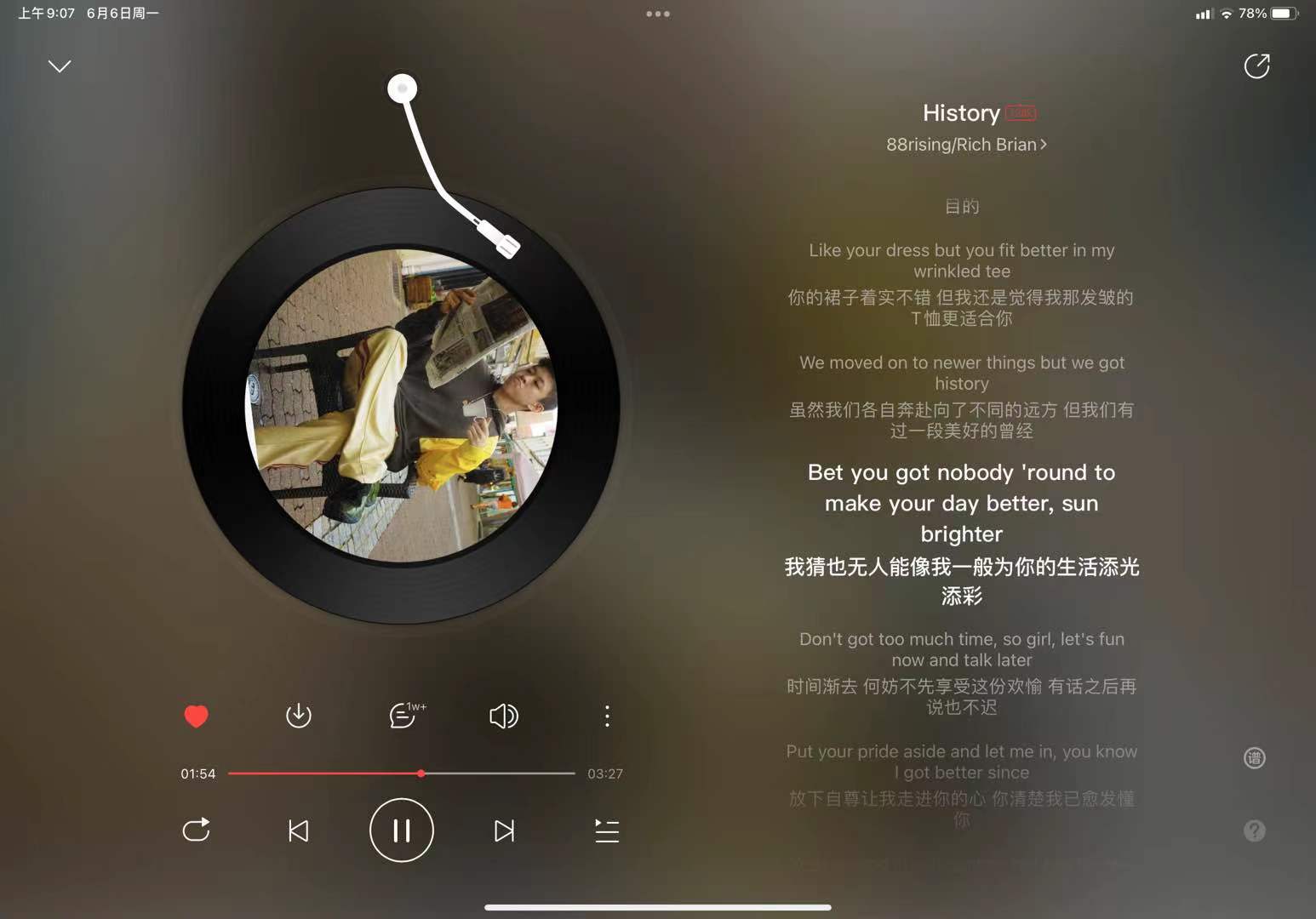The width and height of the screenshot is (1316, 919).
Task: Collapse the player with the down chevron
Action: [x=60, y=66]
